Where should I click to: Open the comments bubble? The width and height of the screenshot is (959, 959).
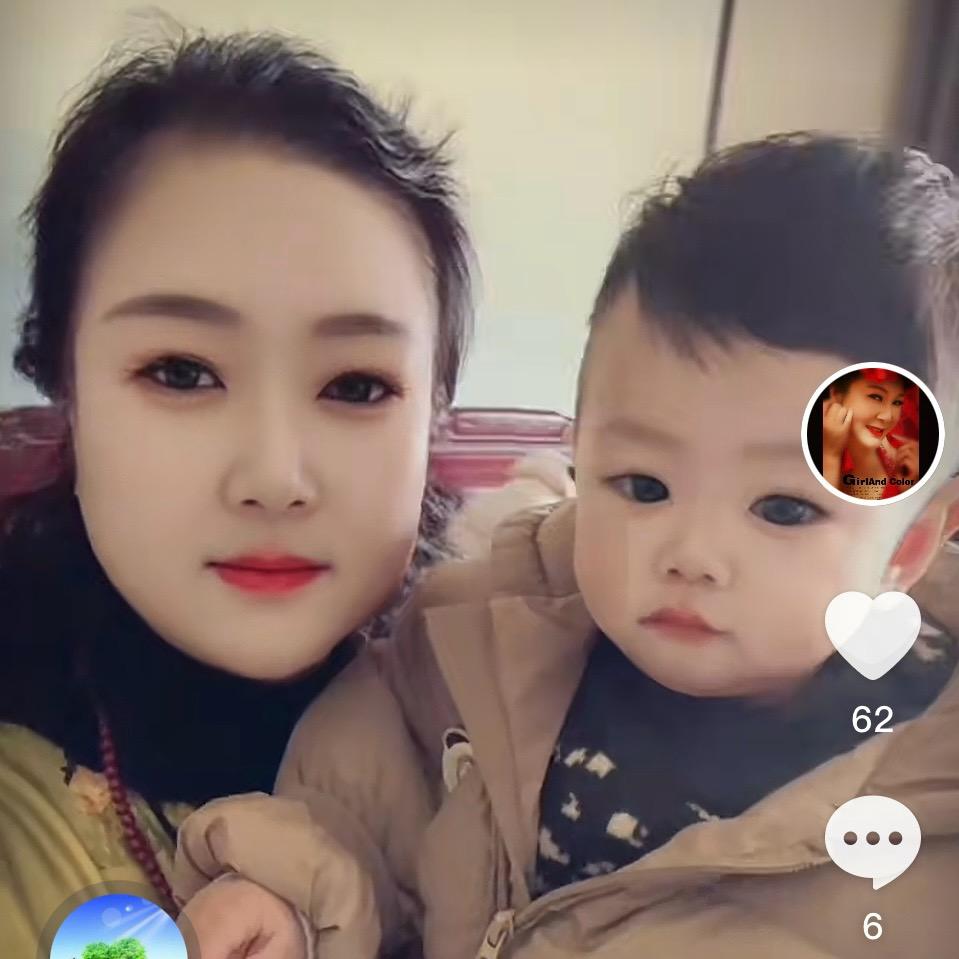point(872,841)
